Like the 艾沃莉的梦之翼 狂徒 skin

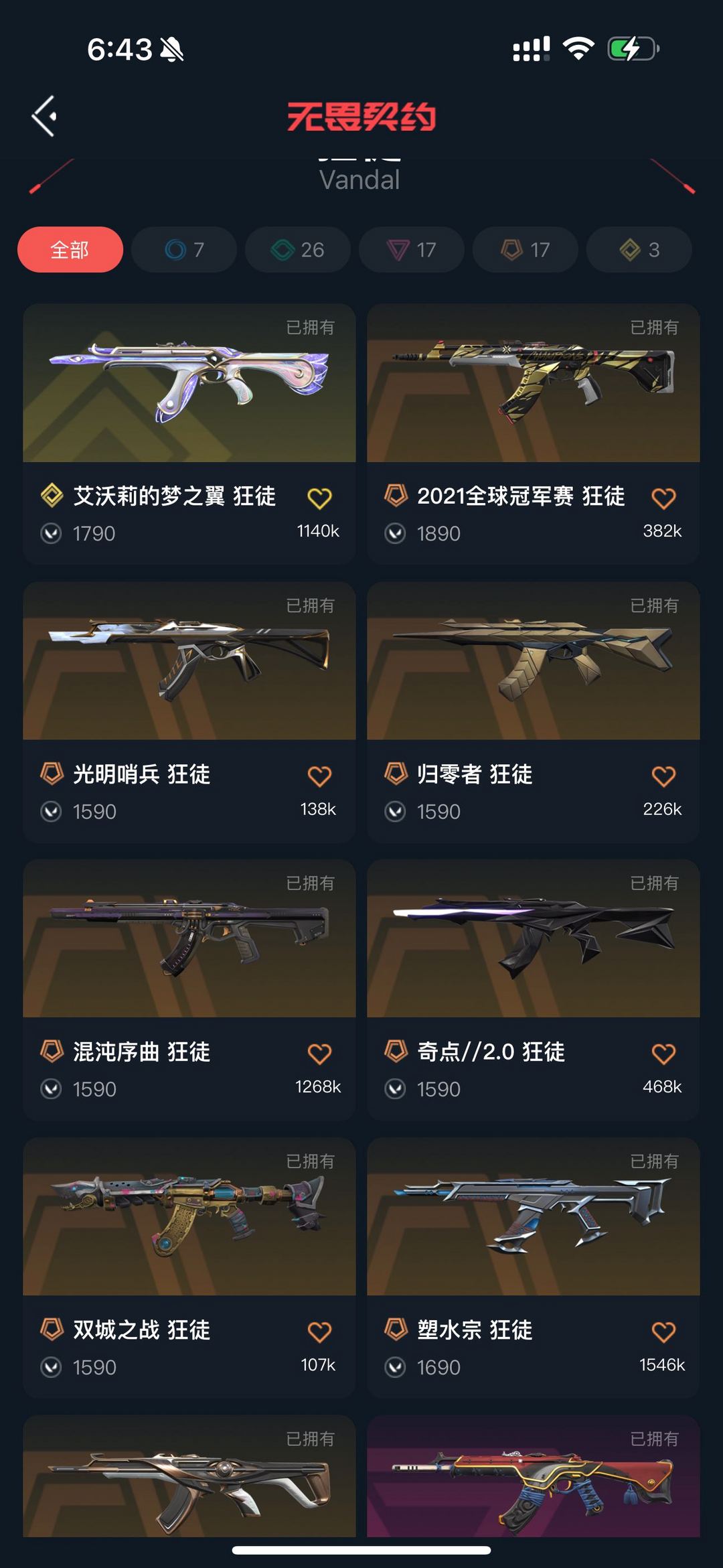(x=319, y=498)
